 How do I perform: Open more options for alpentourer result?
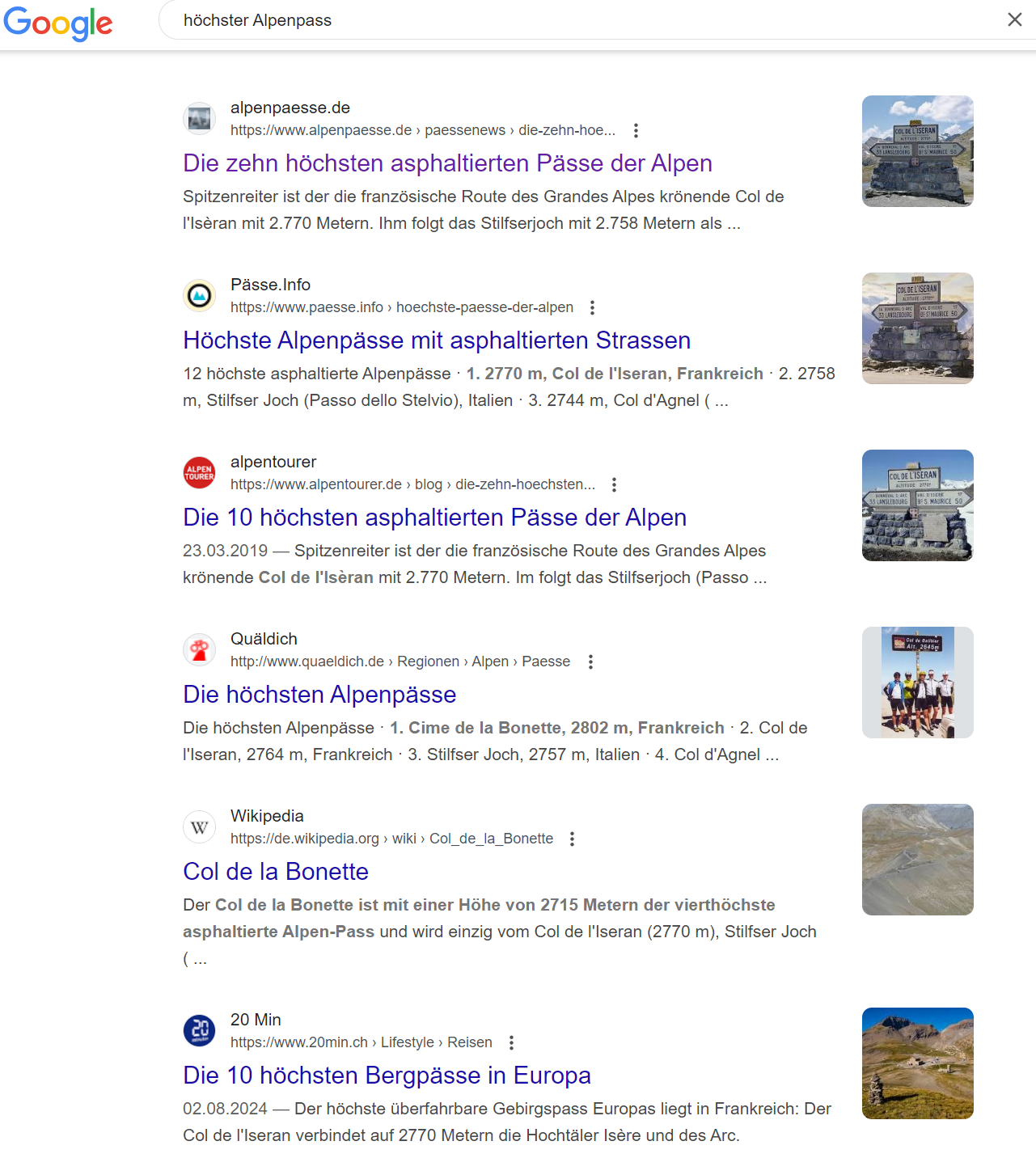pos(614,484)
